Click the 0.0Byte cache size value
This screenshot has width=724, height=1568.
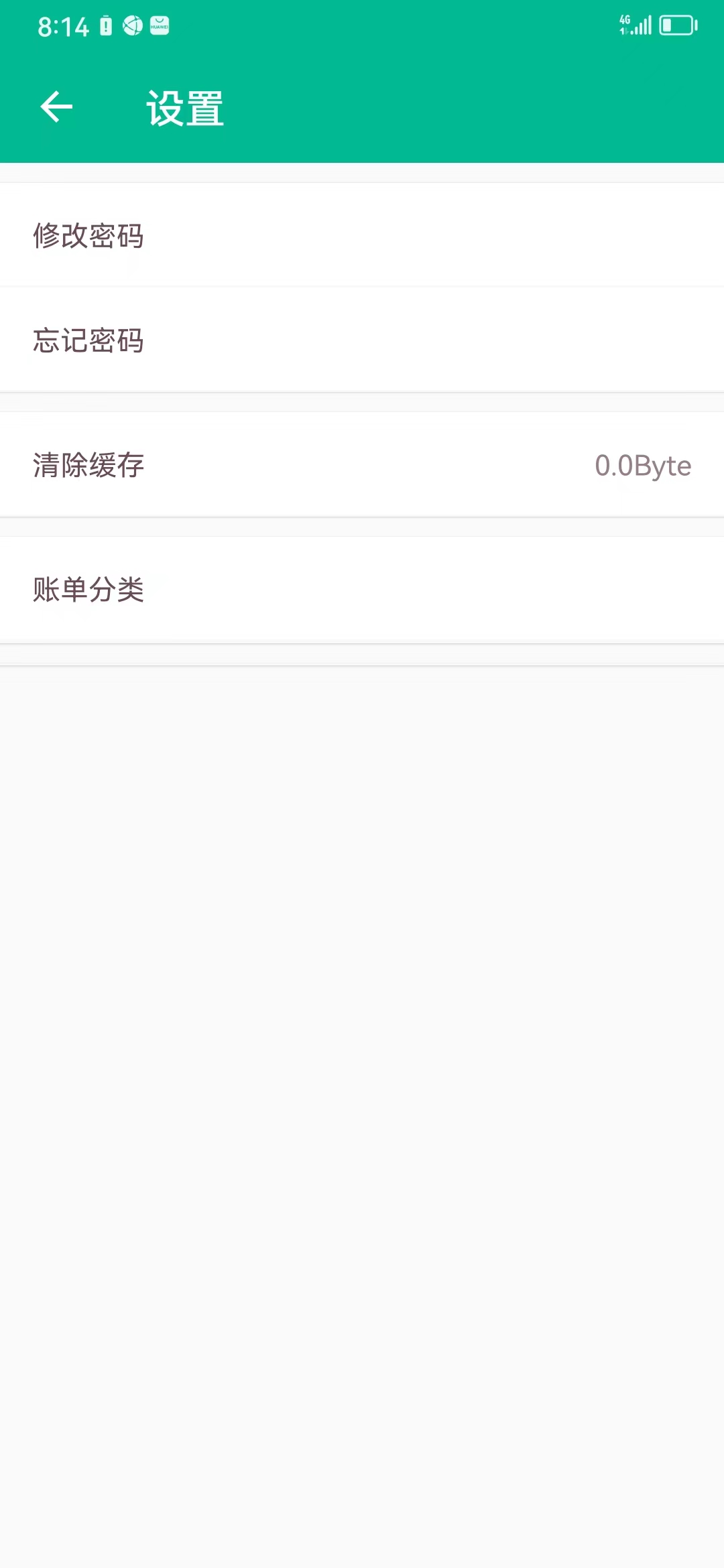643,465
